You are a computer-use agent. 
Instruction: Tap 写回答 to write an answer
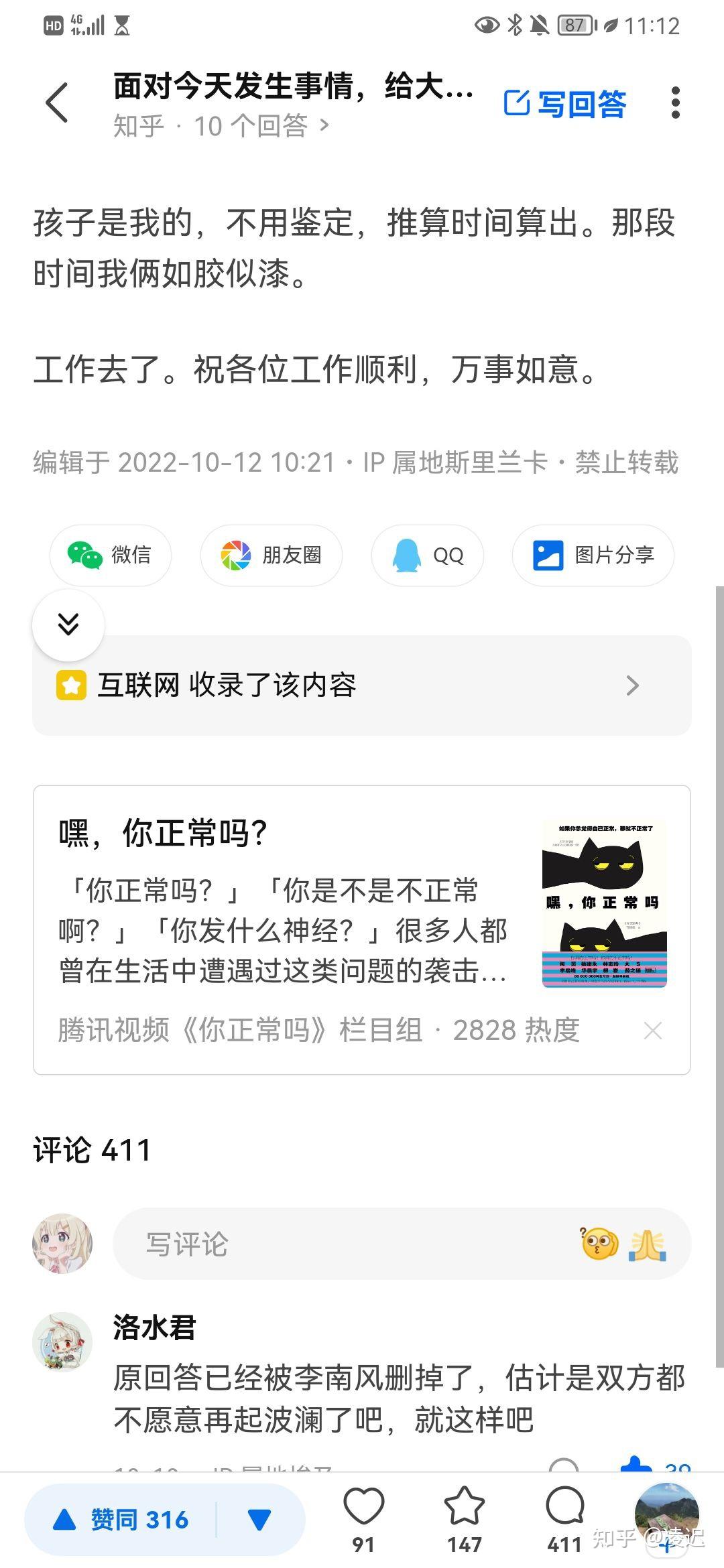[565, 104]
